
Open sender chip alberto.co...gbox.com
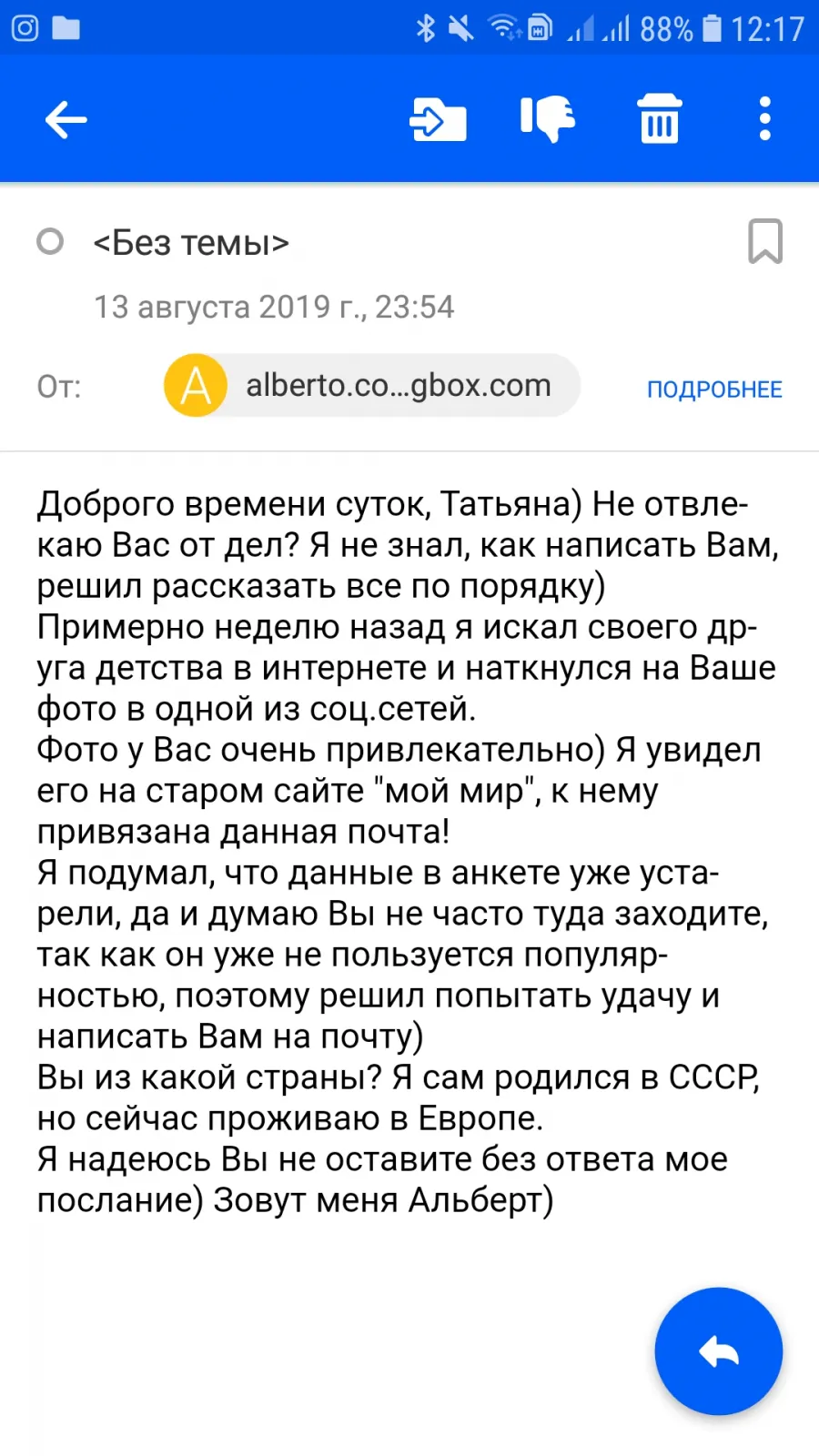(371, 385)
